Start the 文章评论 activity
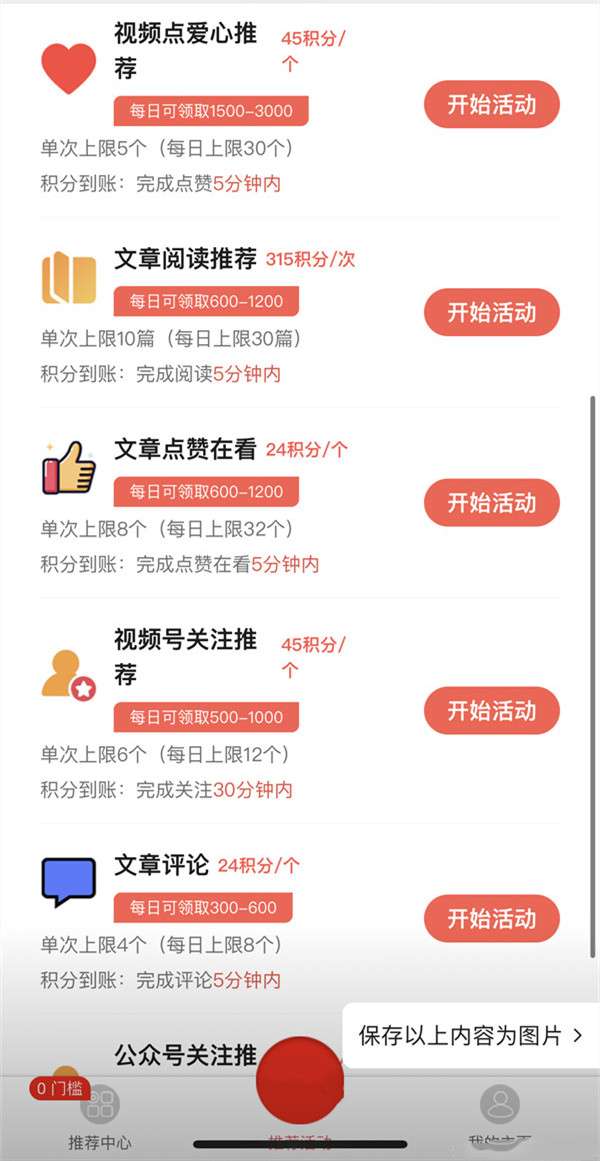 point(491,918)
